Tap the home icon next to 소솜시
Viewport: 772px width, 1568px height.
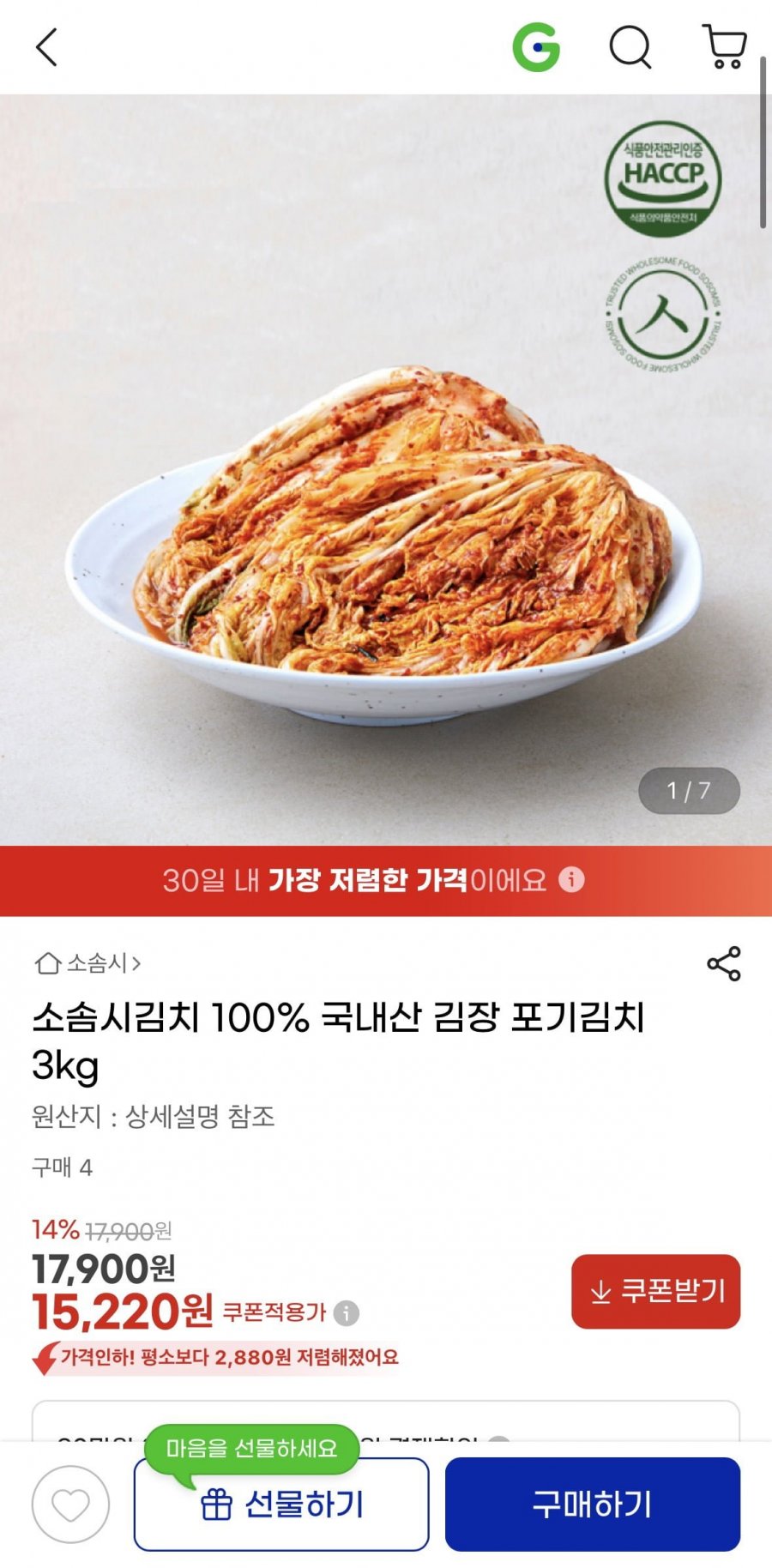pos(49,963)
